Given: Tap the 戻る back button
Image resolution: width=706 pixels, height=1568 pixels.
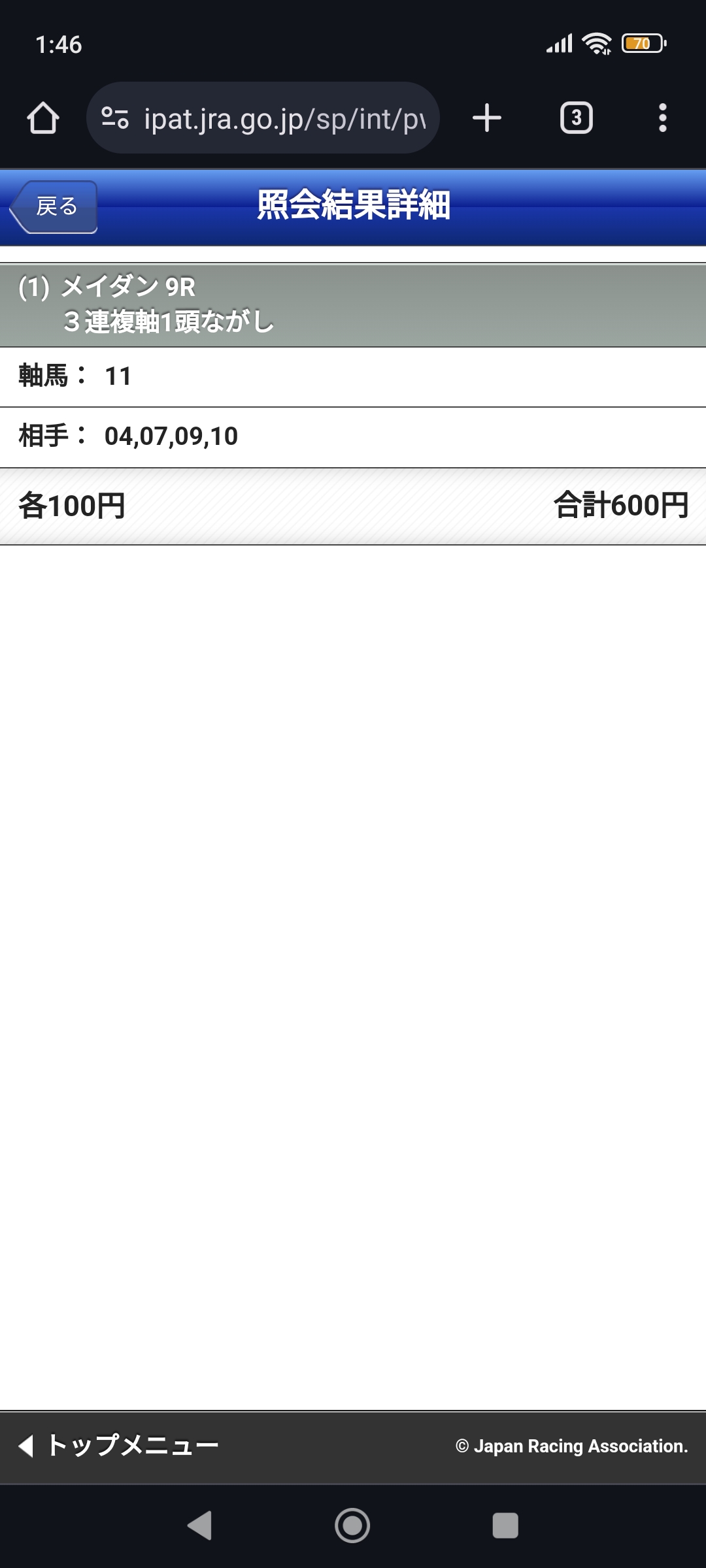Looking at the screenshot, I should [55, 206].
